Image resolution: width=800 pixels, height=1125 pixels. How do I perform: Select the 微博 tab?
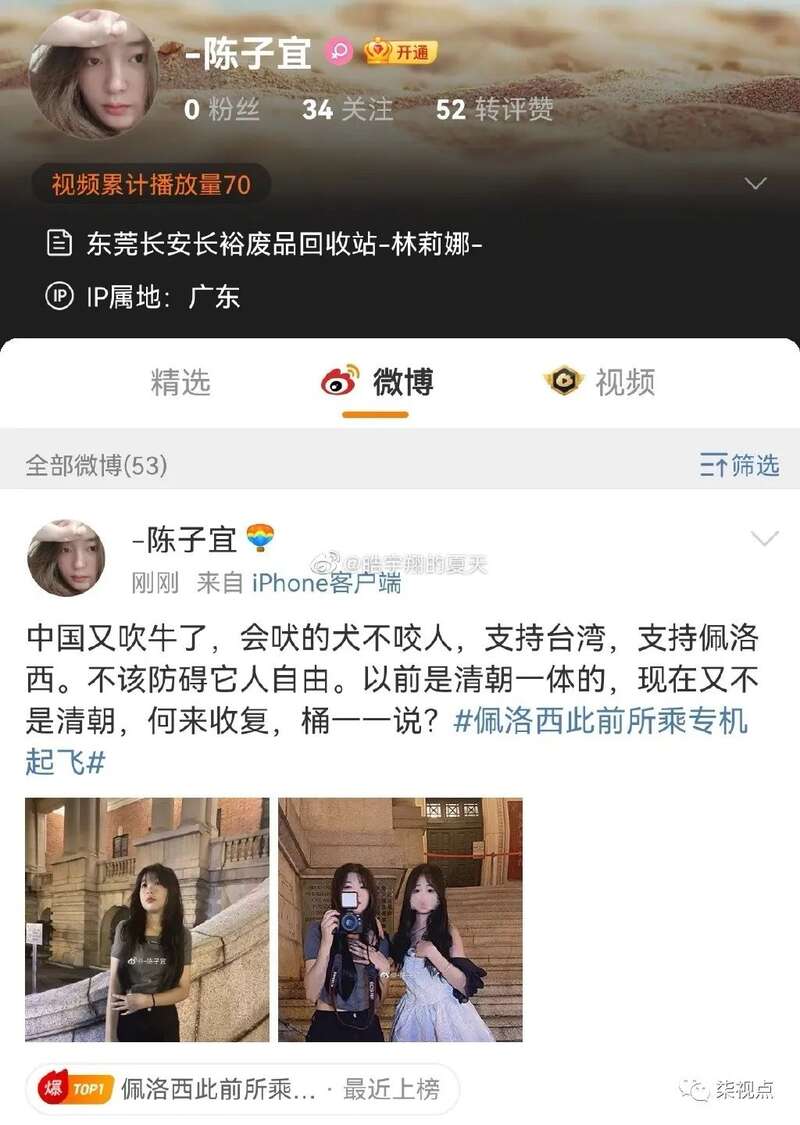[x=377, y=382]
